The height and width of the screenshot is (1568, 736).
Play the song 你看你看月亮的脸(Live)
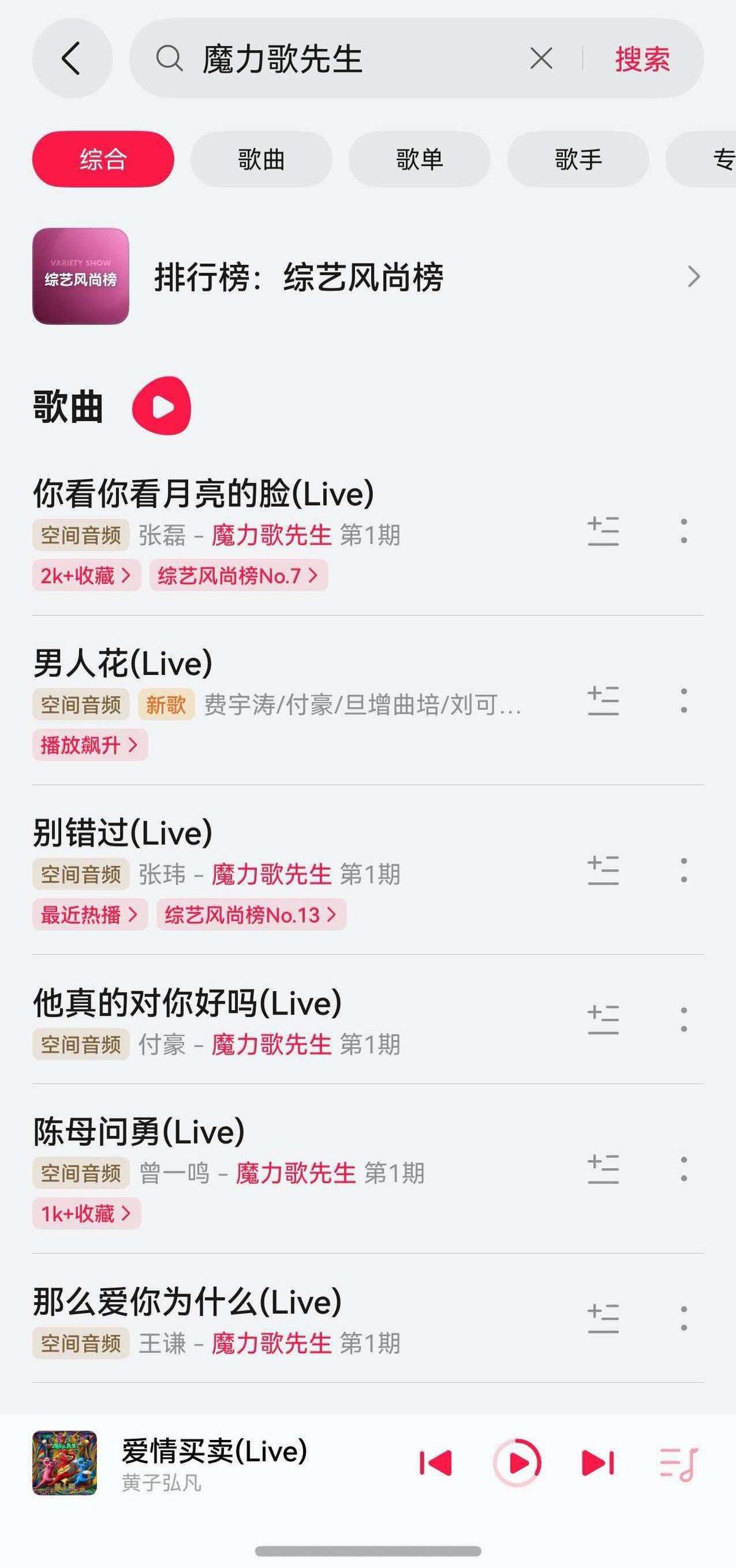tap(204, 493)
